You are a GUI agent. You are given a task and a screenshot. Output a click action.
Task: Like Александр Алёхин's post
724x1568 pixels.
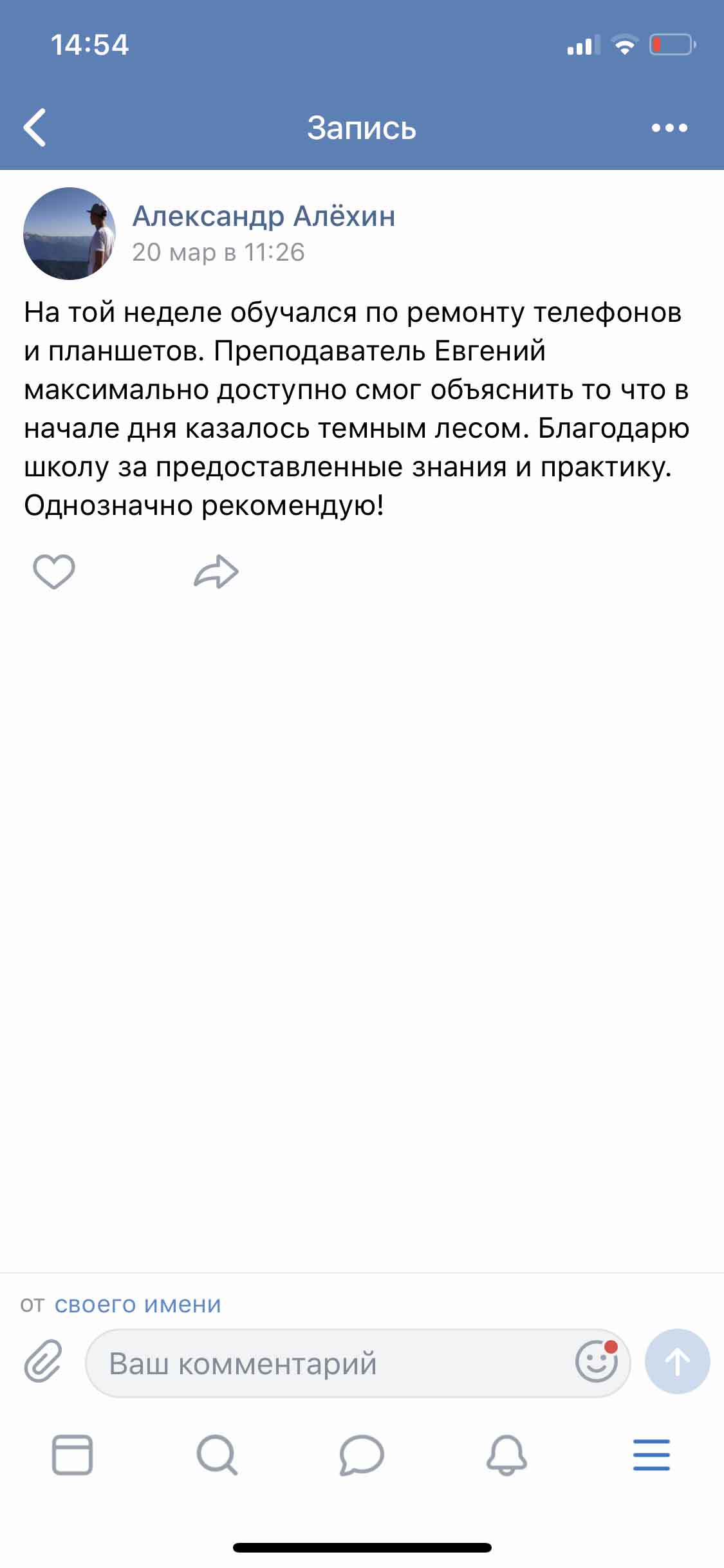pos(54,572)
